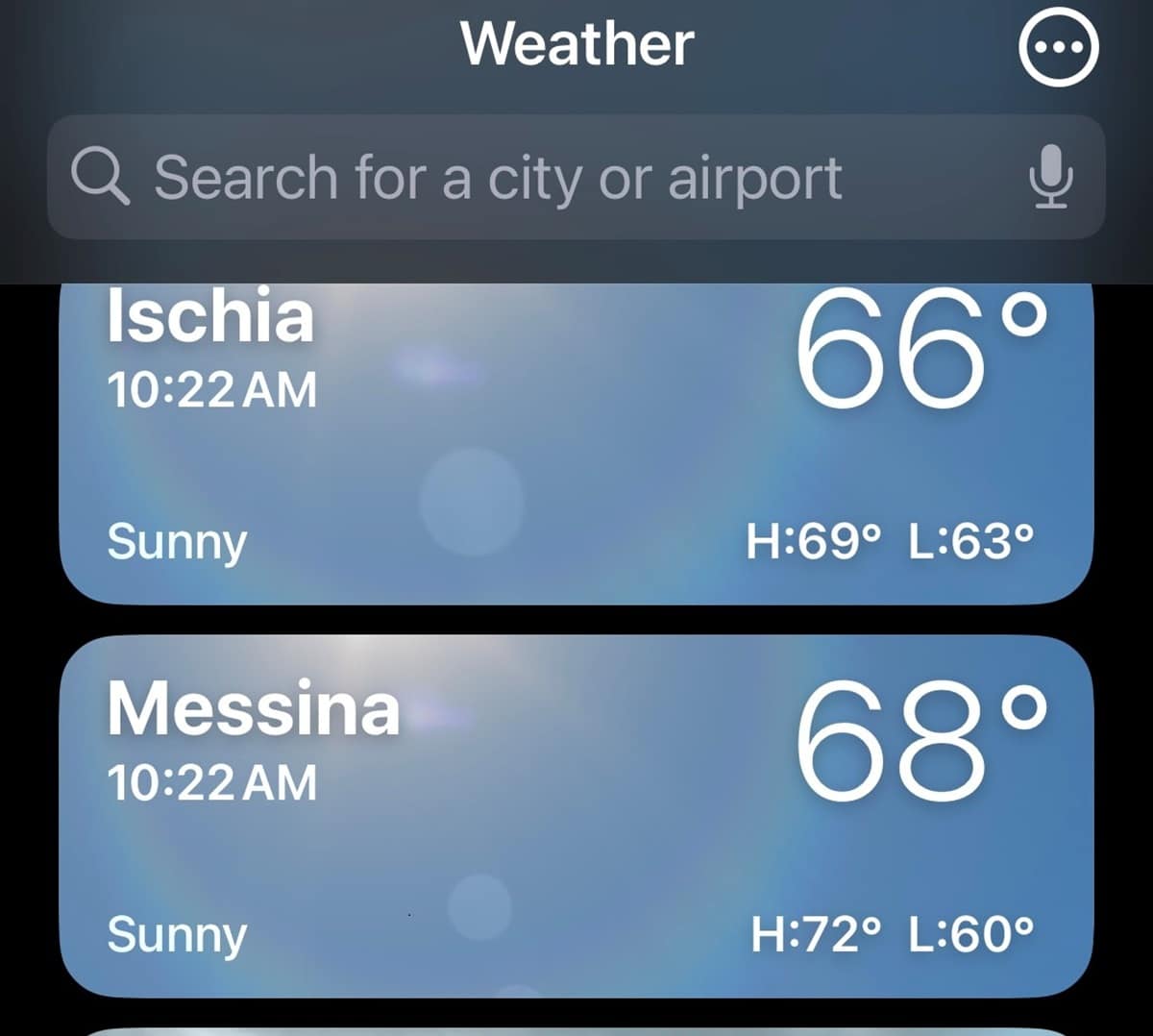
Task: Start voice search with the microphone
Action: (1050, 178)
